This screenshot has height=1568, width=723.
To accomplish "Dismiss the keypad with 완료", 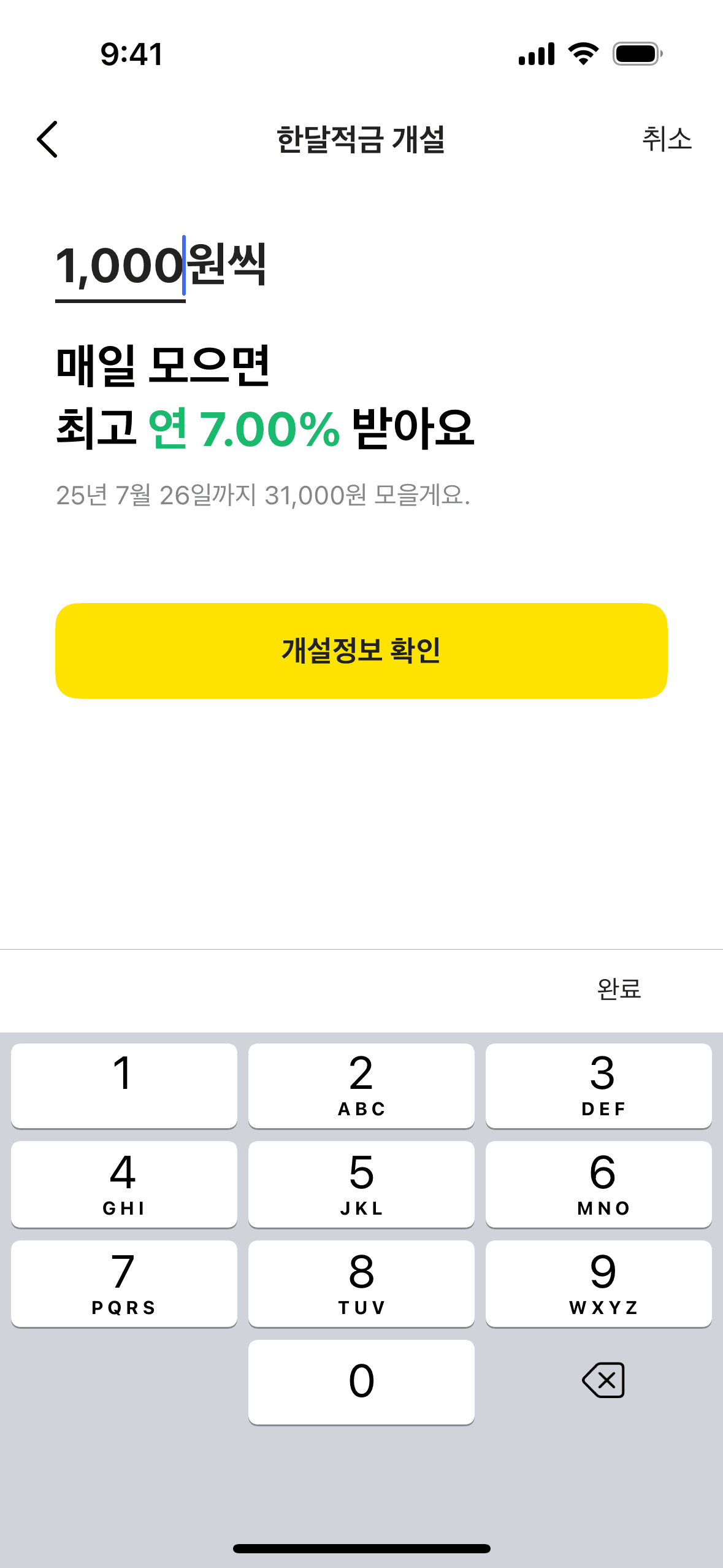I will pyautogui.click(x=619, y=989).
